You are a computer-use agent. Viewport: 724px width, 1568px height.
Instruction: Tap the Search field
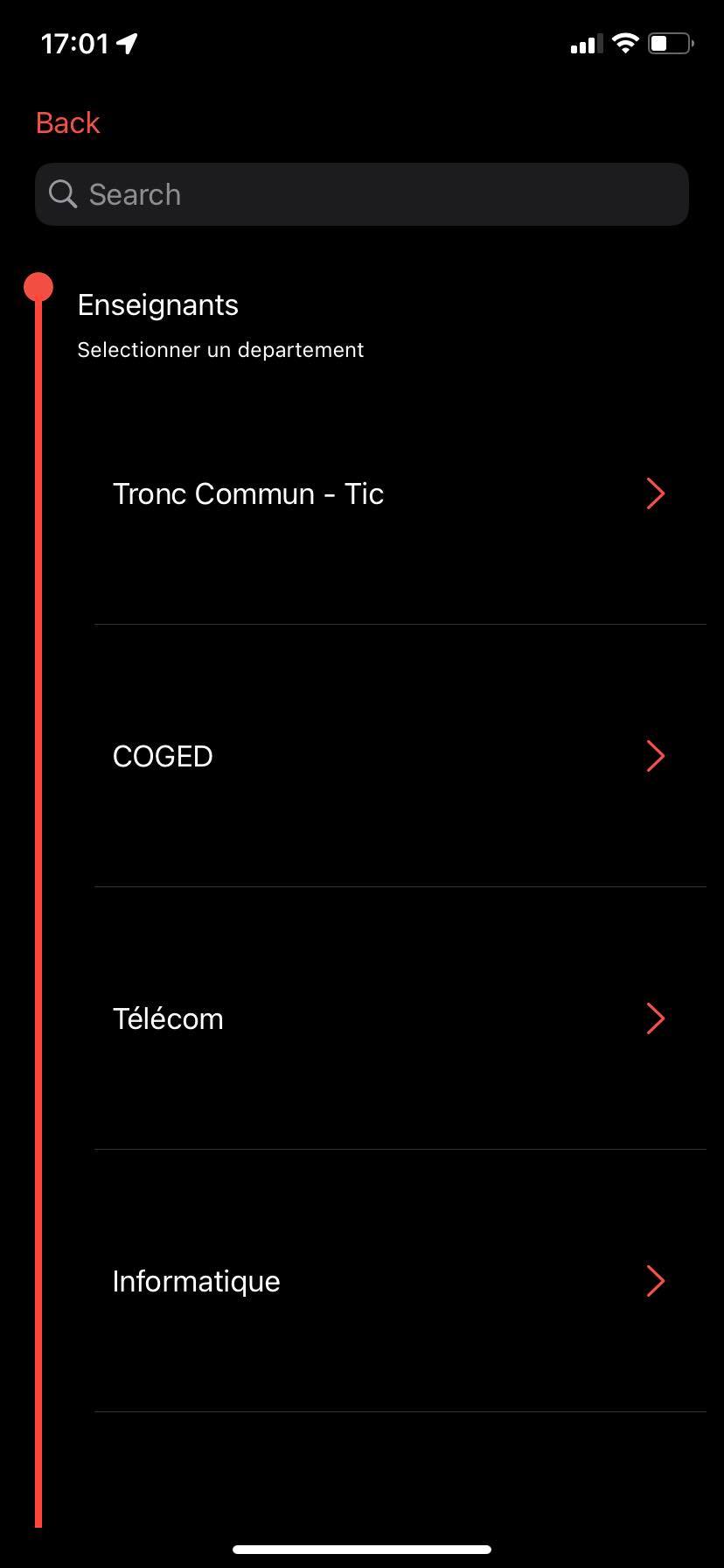(x=362, y=194)
